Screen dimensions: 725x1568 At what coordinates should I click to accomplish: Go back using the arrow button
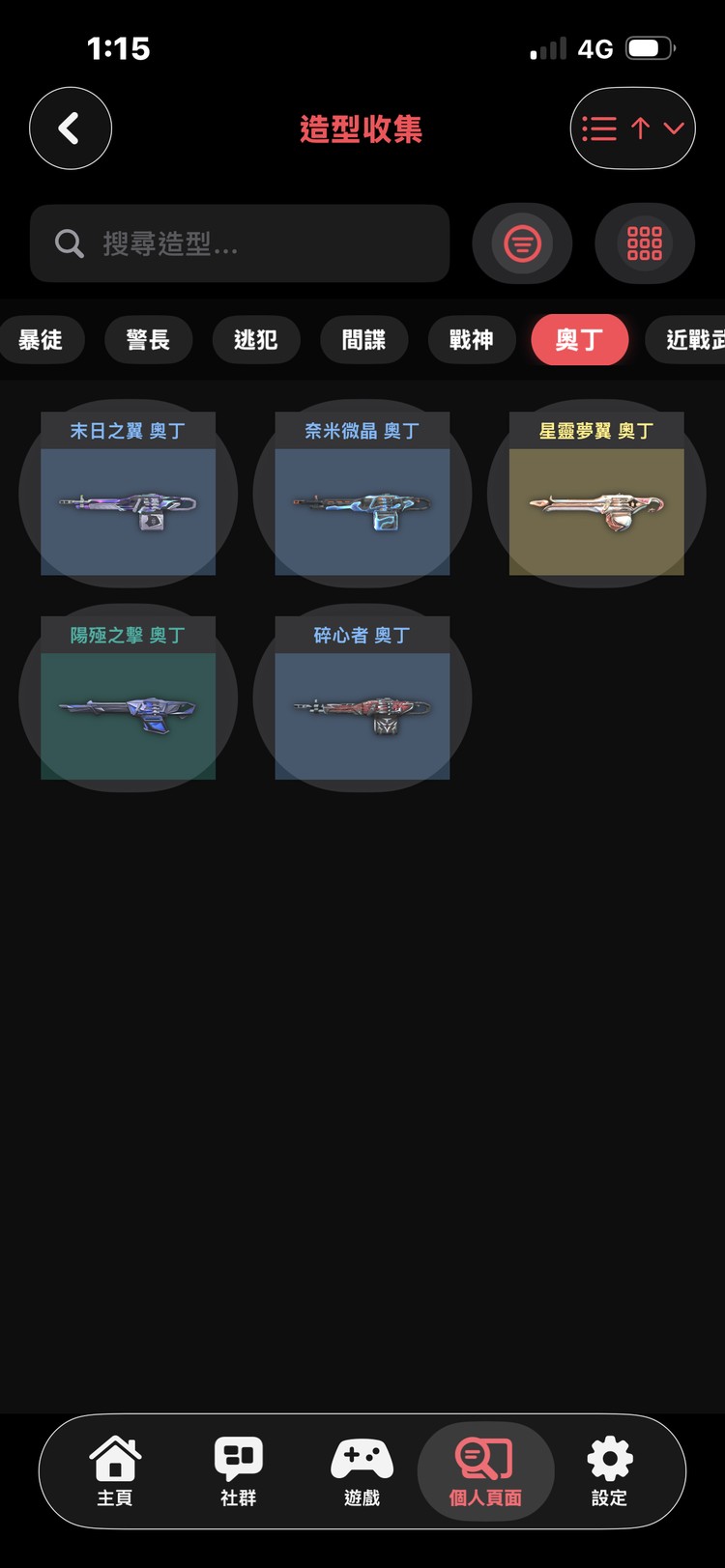click(70, 128)
